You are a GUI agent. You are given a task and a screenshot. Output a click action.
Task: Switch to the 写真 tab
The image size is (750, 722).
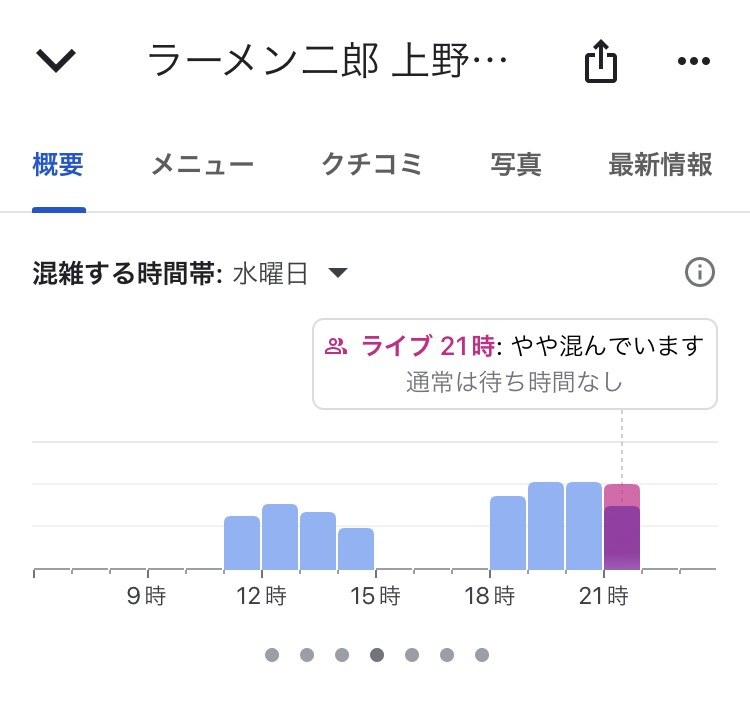pyautogui.click(x=516, y=164)
